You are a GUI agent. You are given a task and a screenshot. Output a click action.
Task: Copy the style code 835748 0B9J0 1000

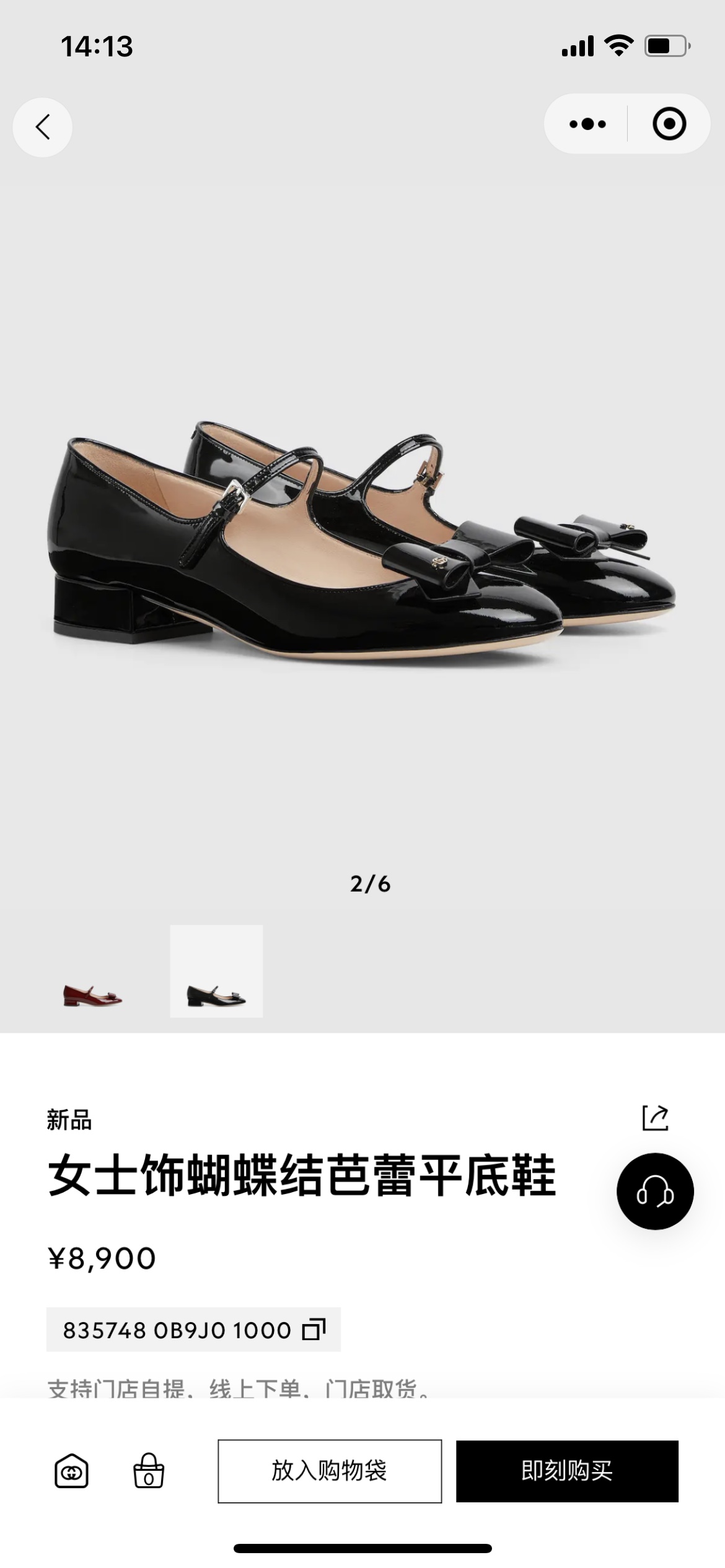(x=314, y=1330)
